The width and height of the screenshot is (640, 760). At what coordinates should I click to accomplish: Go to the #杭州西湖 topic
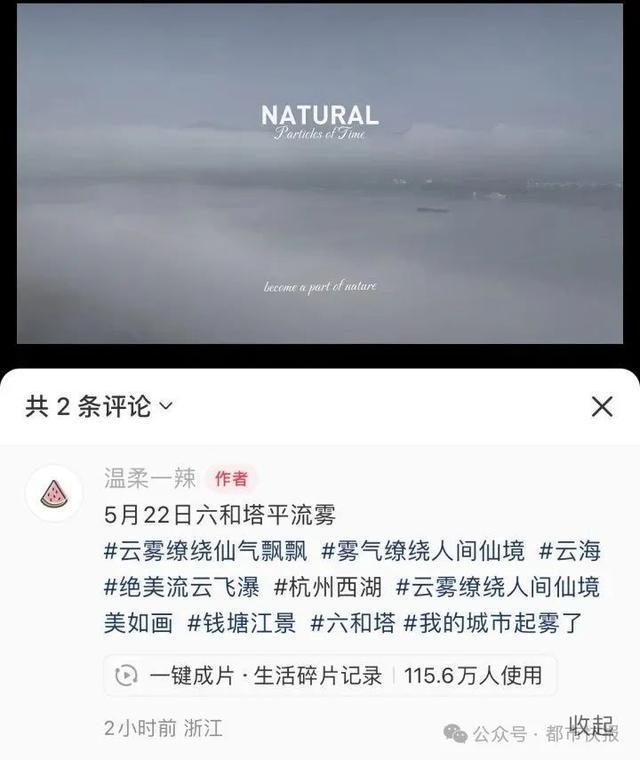328,587
